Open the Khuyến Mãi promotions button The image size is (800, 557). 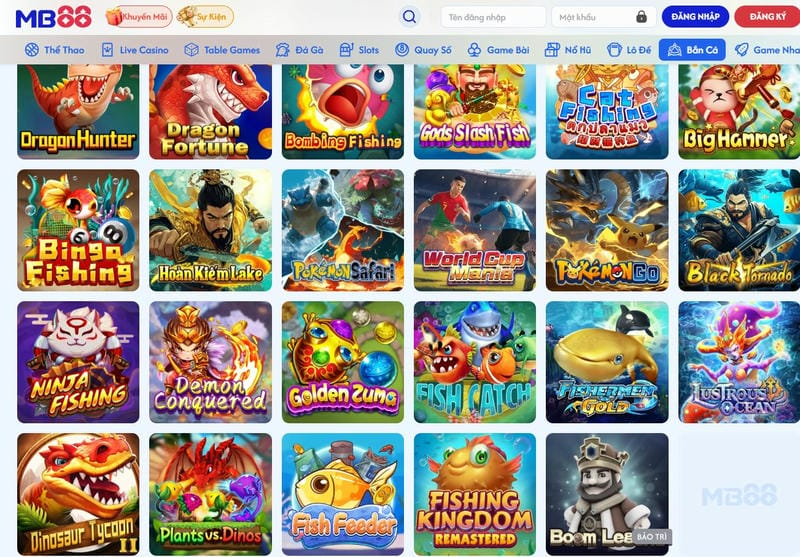pyautogui.click(x=139, y=17)
